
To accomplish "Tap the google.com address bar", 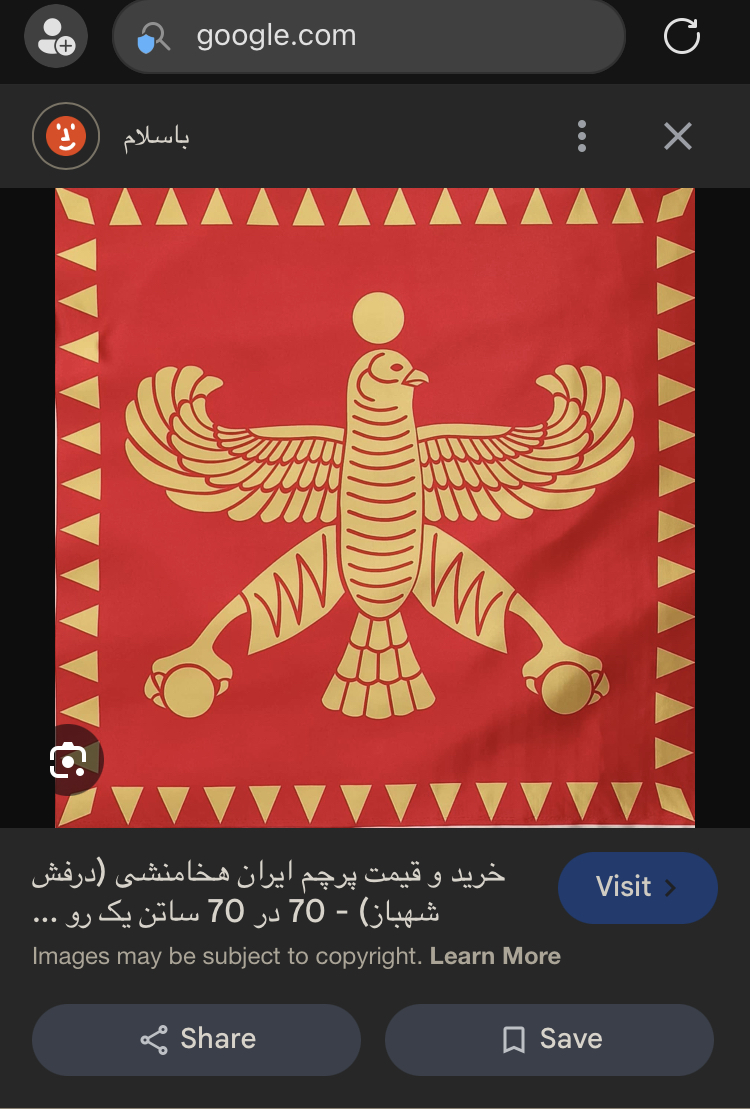I will 368,38.
